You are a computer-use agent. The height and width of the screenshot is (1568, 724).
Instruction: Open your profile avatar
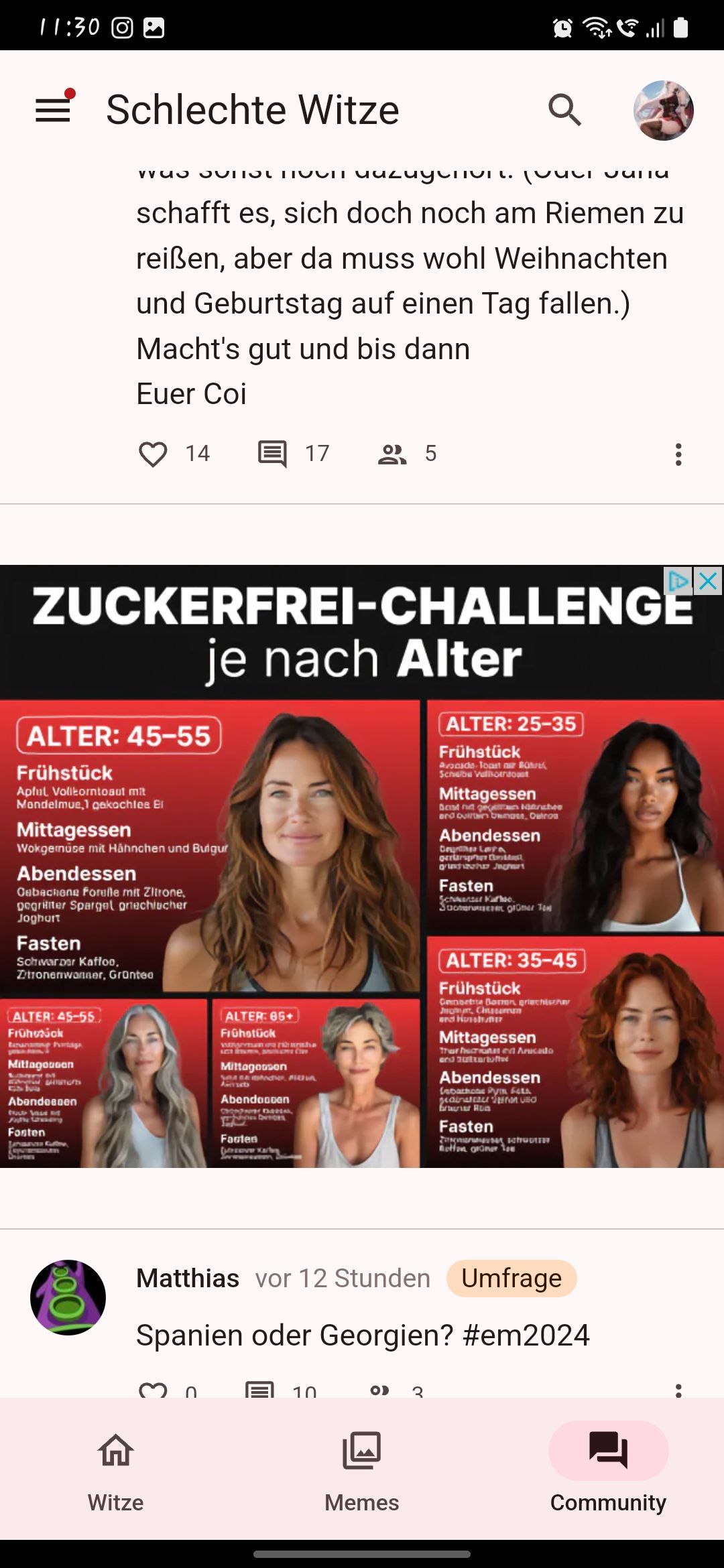click(x=663, y=110)
